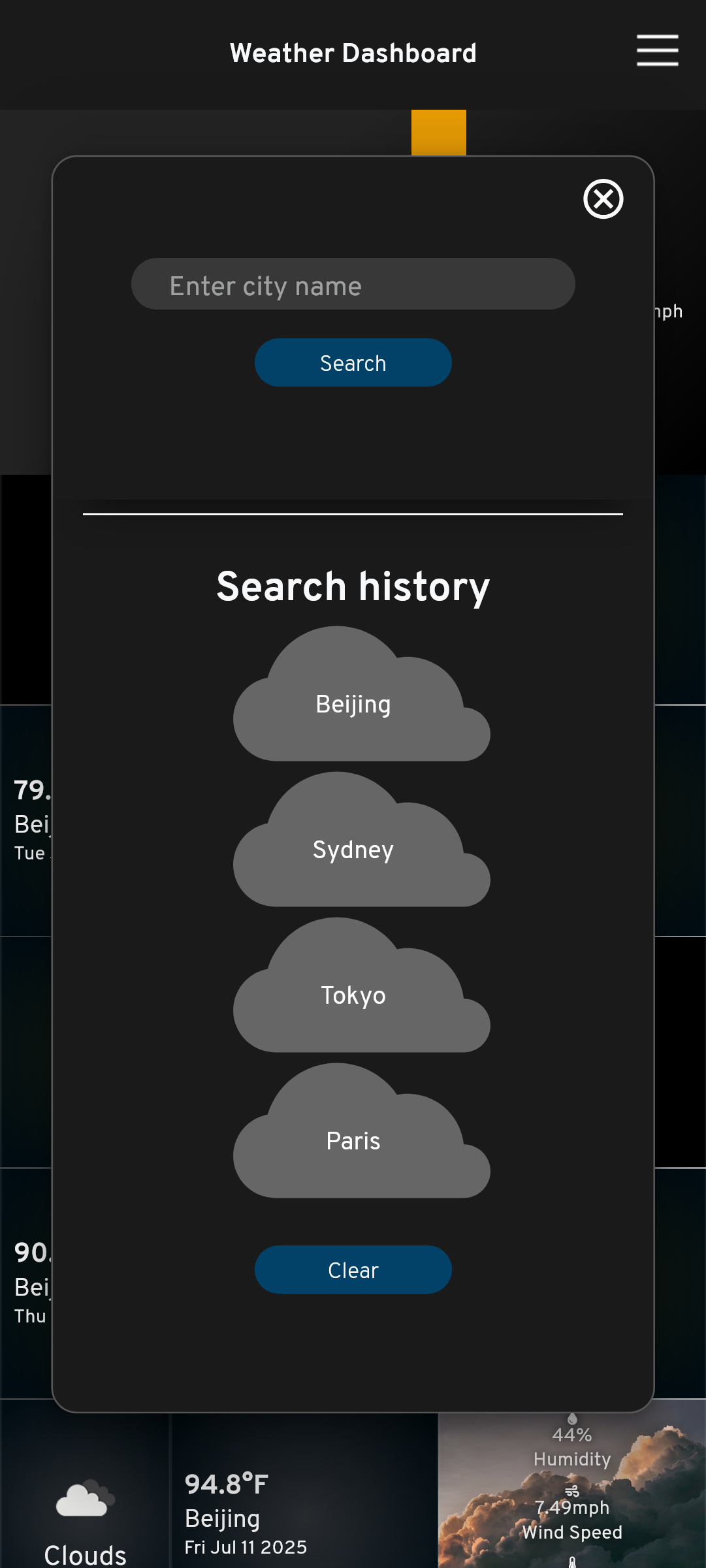
Task: Choose Tokyo from search history
Action: point(361,985)
